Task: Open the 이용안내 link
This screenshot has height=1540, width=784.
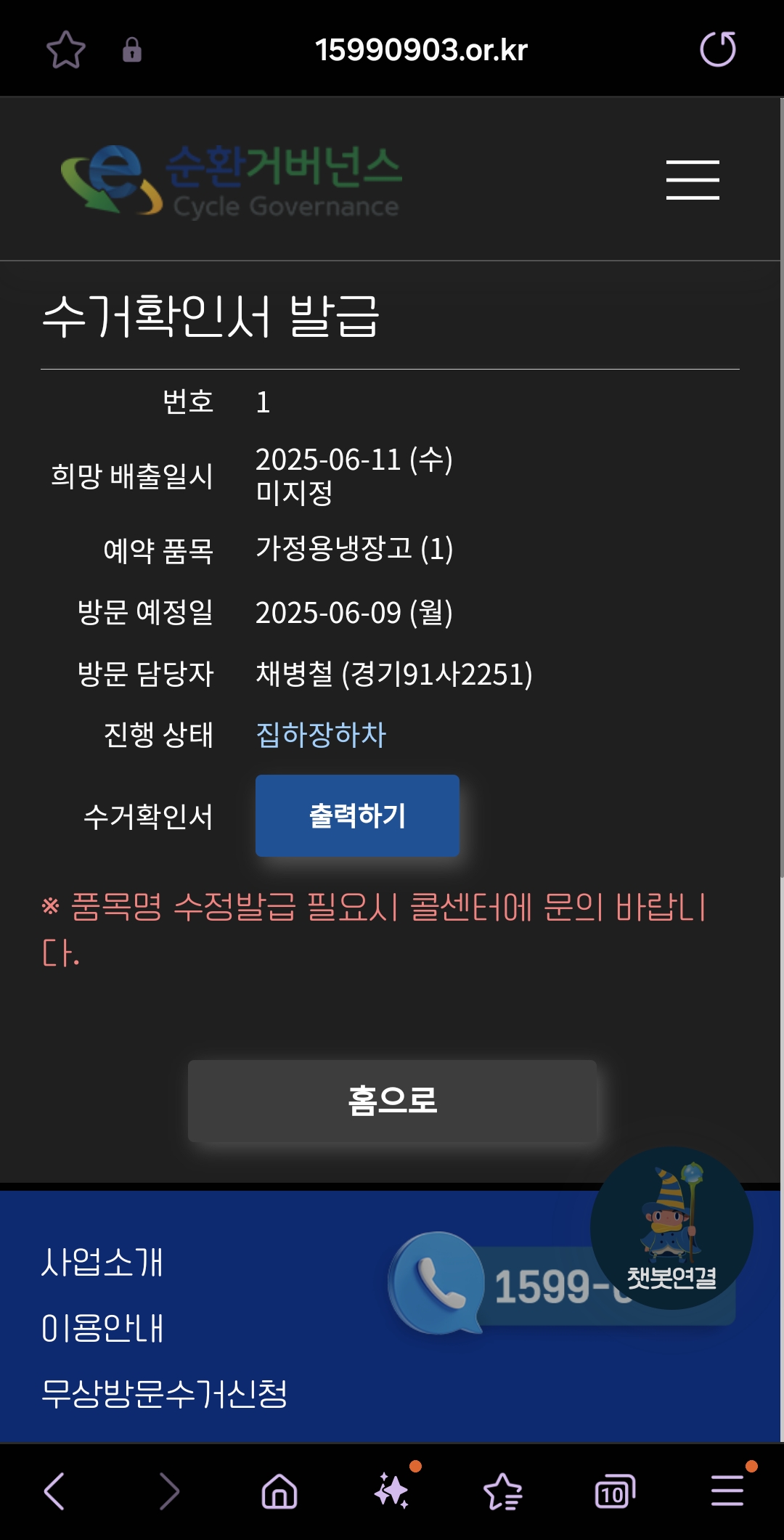Action: 102,1328
